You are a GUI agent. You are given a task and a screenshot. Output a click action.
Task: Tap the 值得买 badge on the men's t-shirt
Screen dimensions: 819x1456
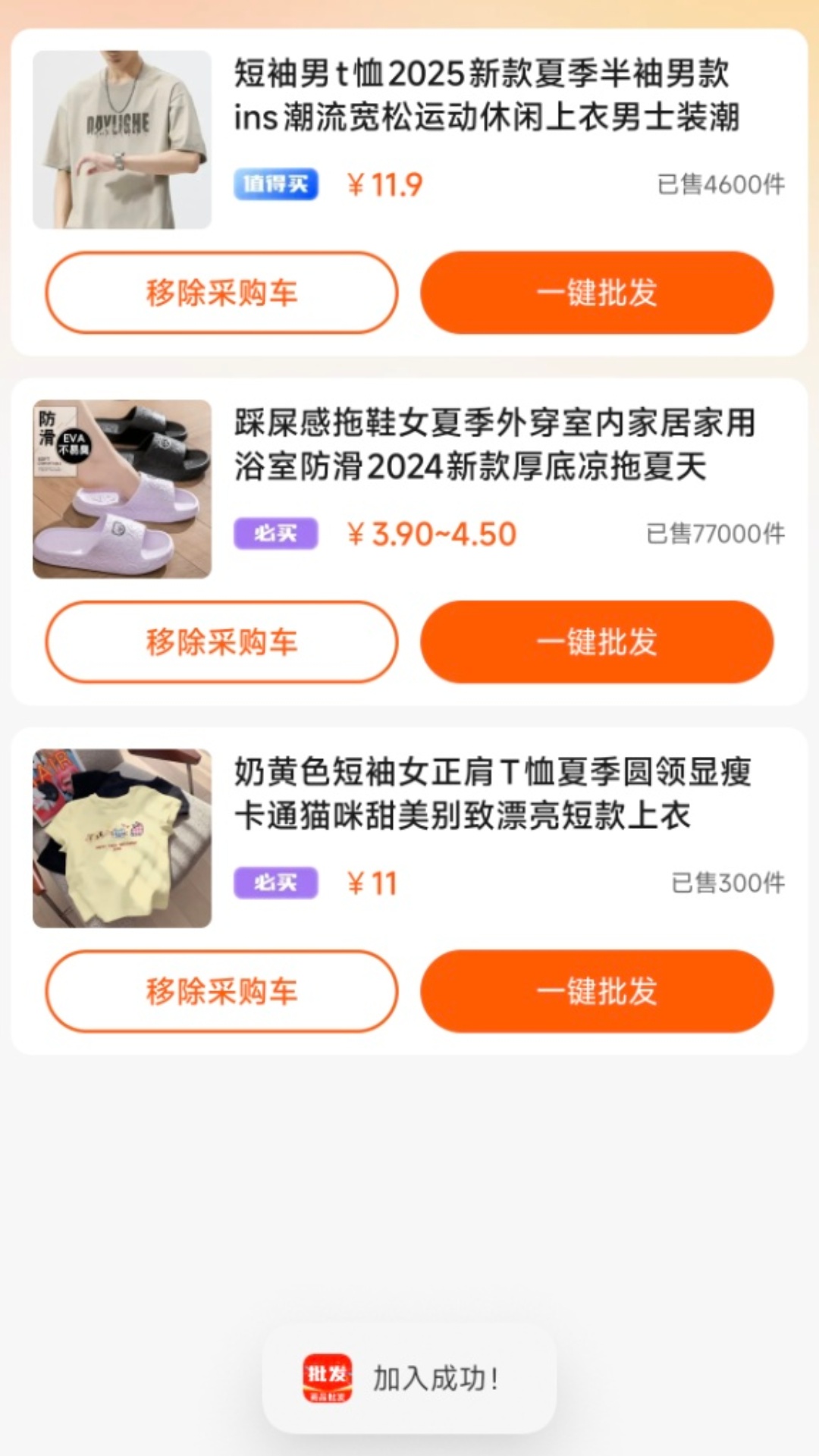[x=275, y=184]
